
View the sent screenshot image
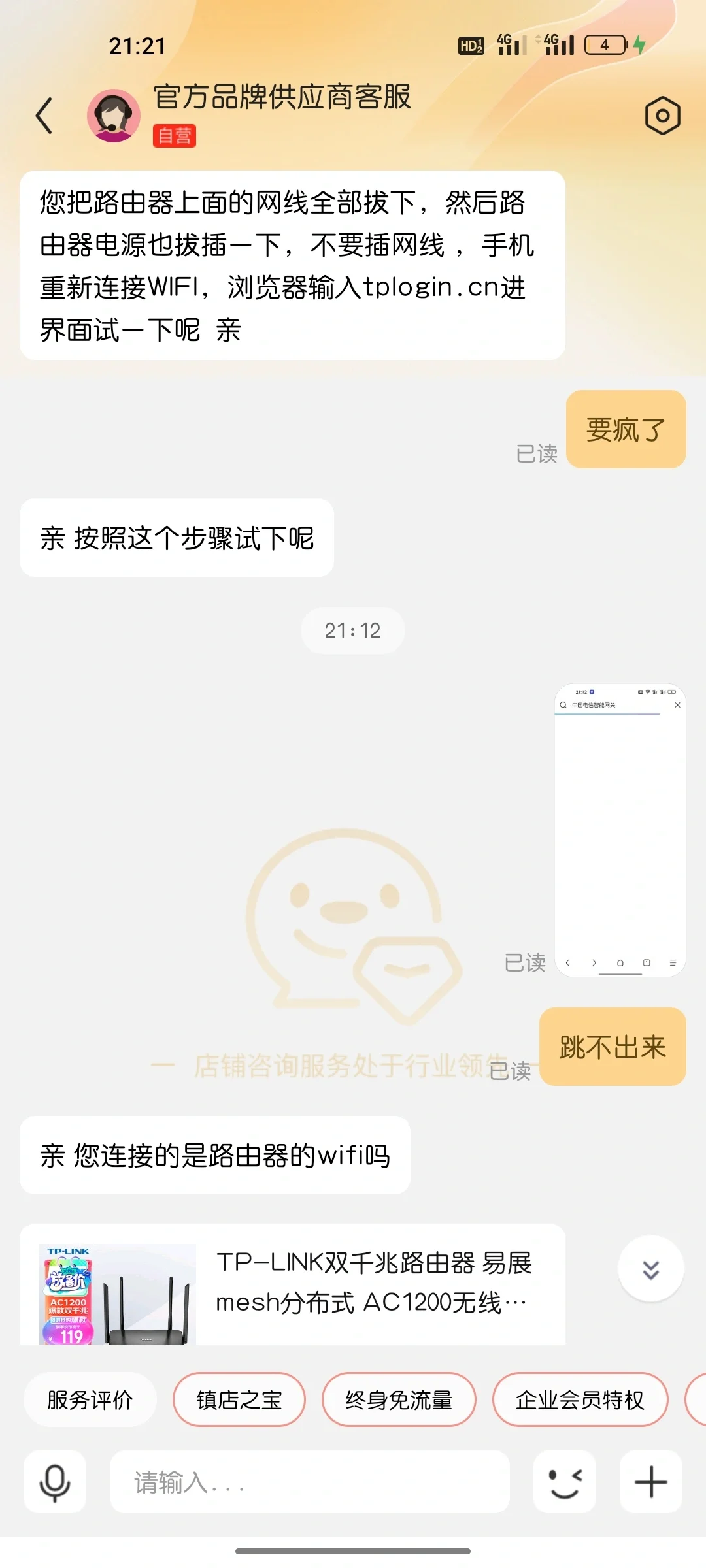pos(620,830)
